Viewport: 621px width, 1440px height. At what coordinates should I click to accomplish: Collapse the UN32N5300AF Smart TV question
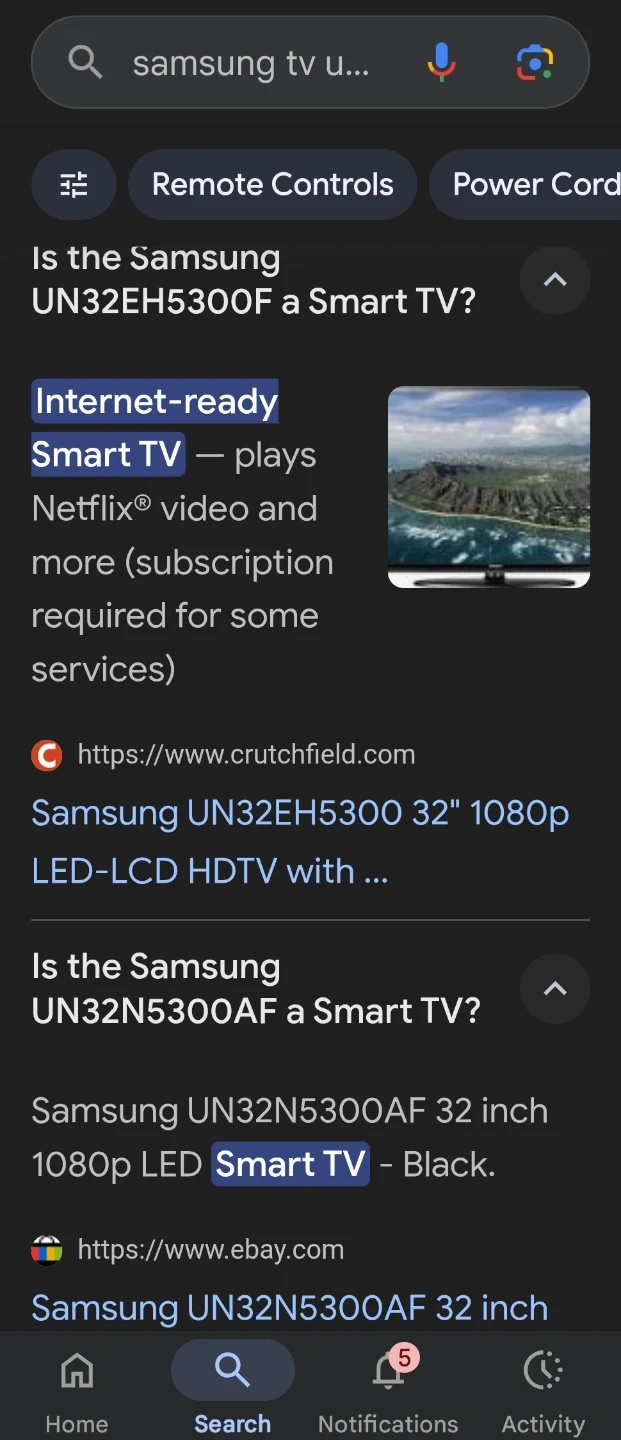pos(554,989)
